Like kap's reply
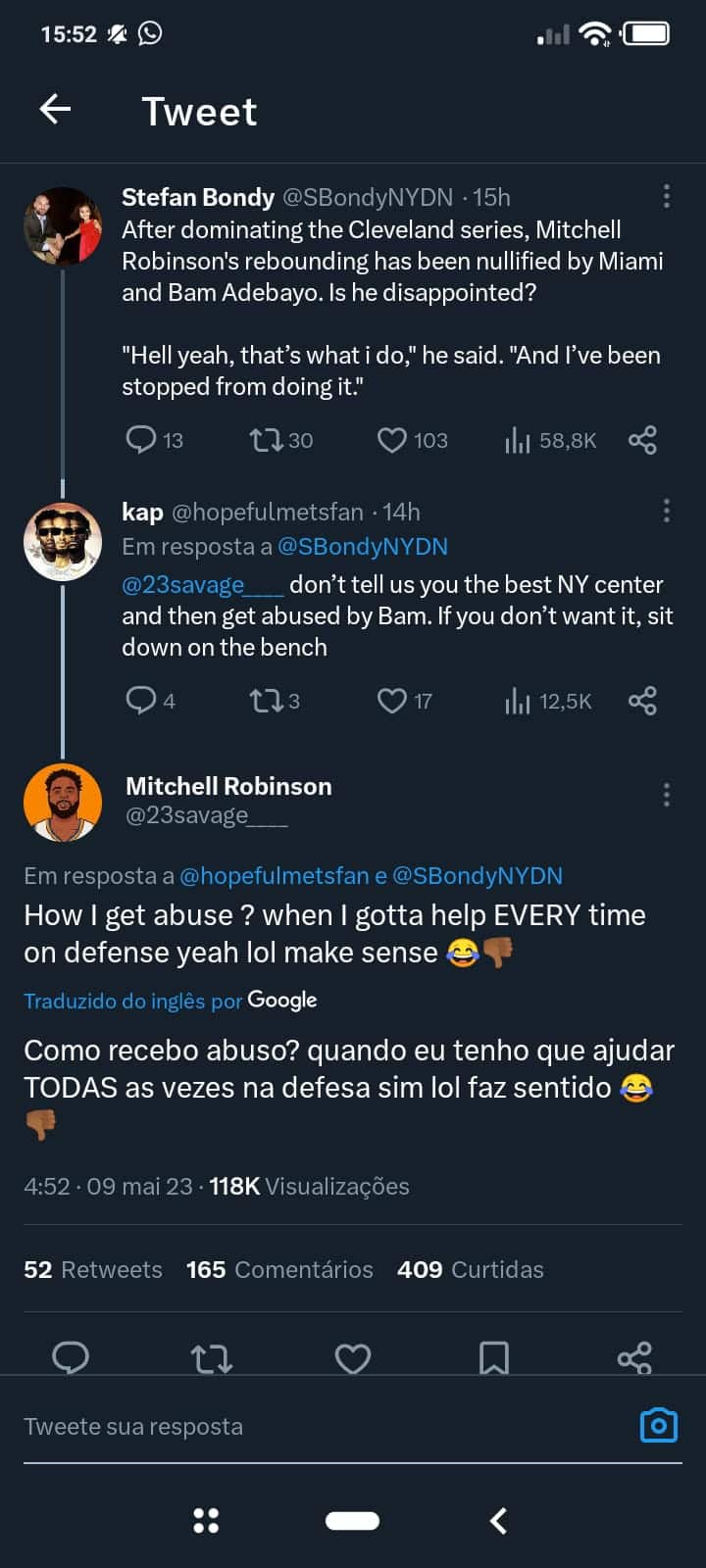The image size is (706, 1568). pos(393,701)
